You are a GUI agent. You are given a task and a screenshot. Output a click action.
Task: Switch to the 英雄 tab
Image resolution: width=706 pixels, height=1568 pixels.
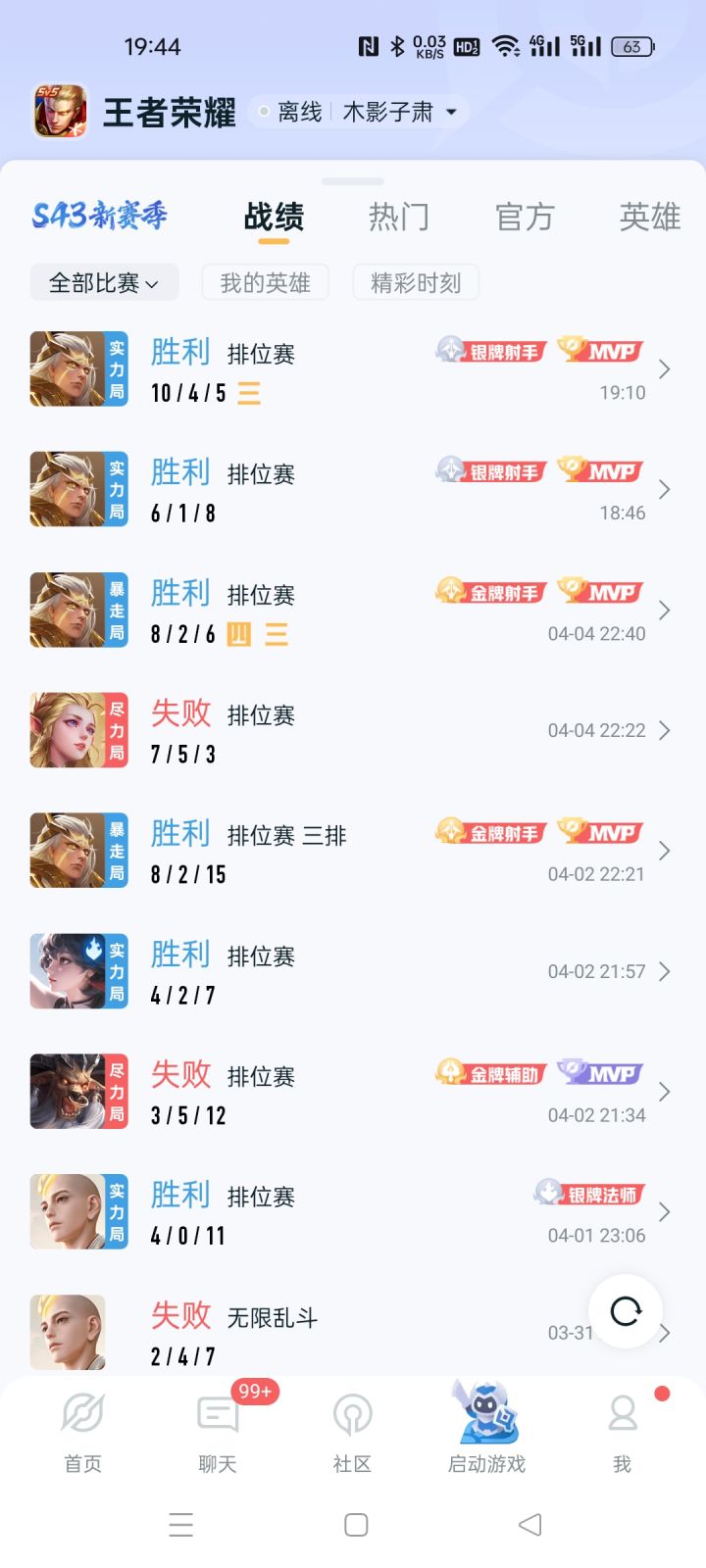(x=649, y=218)
